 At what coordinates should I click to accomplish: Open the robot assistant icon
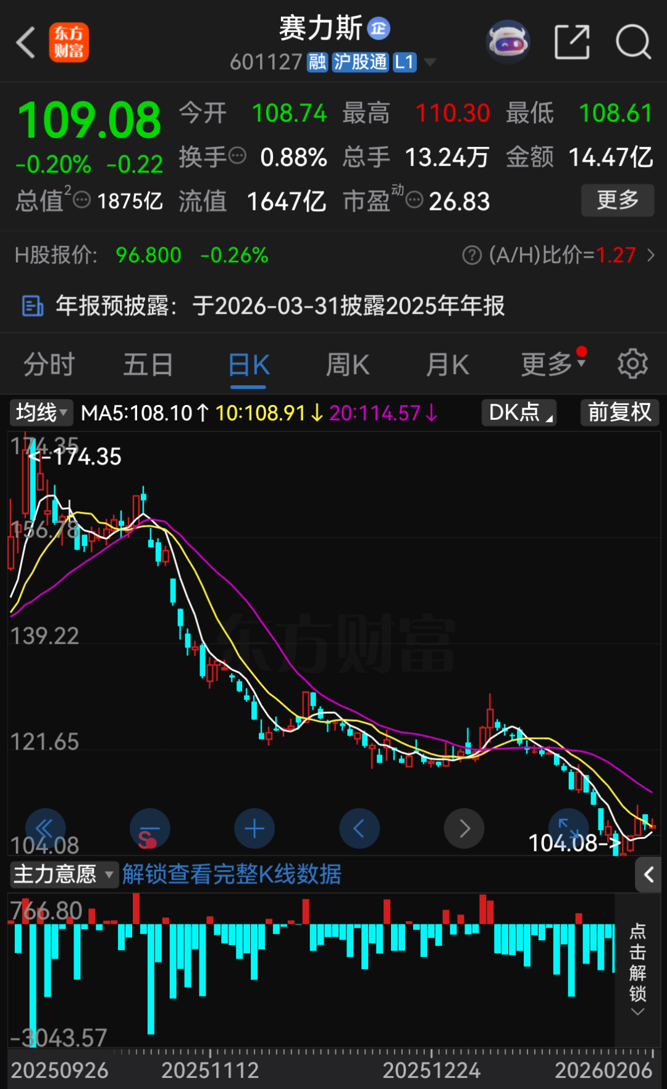[x=508, y=42]
